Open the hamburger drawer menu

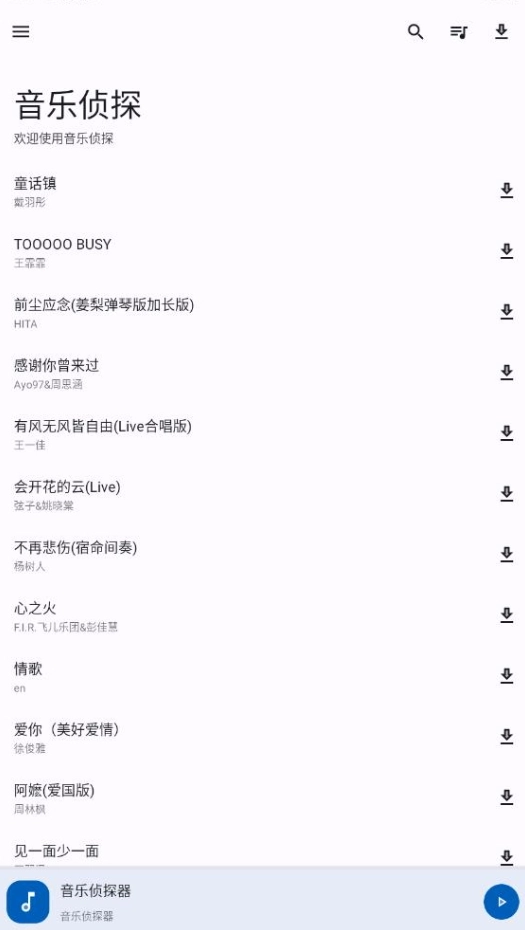pyautogui.click(x=21, y=31)
